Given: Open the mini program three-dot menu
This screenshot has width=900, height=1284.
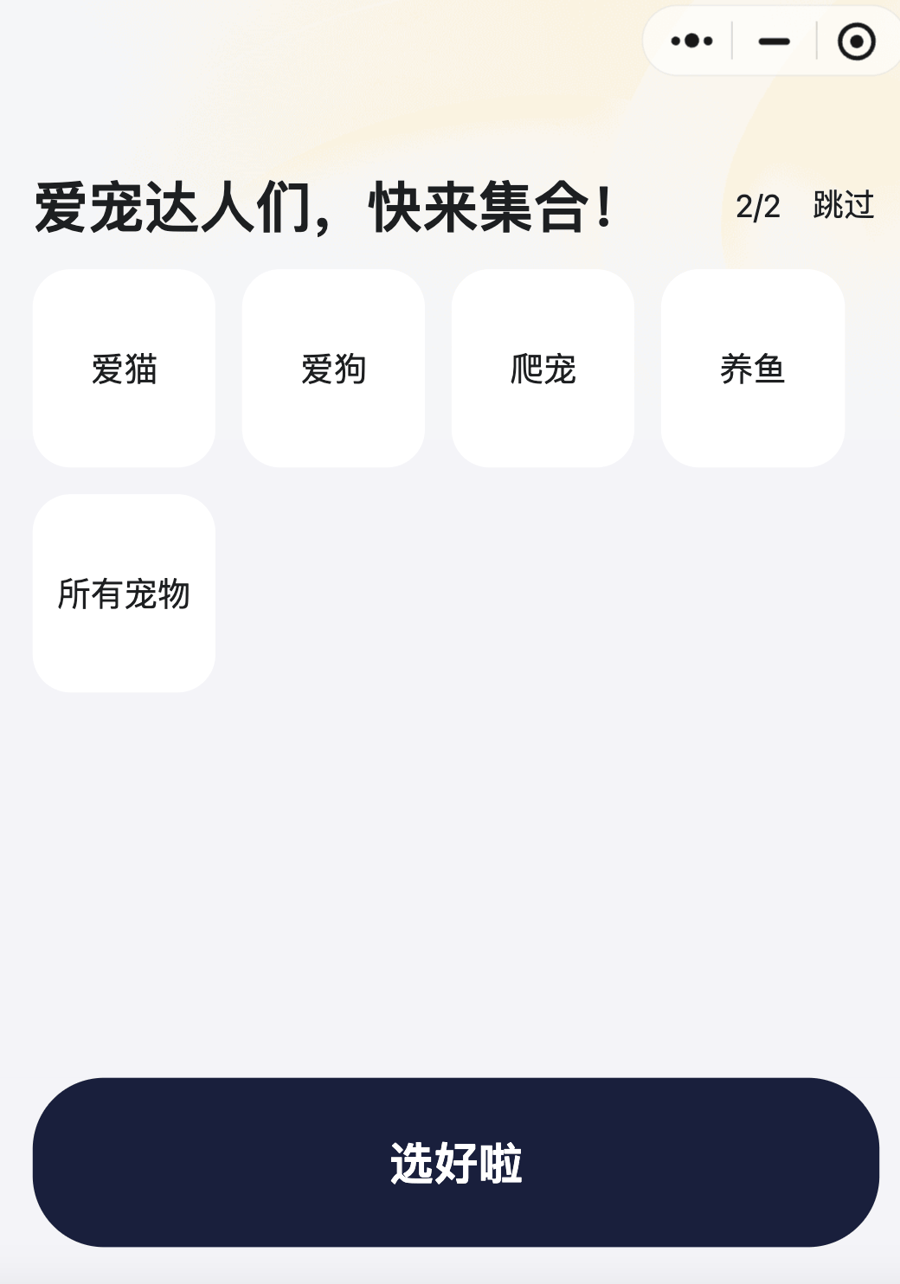Looking at the screenshot, I should [691, 41].
